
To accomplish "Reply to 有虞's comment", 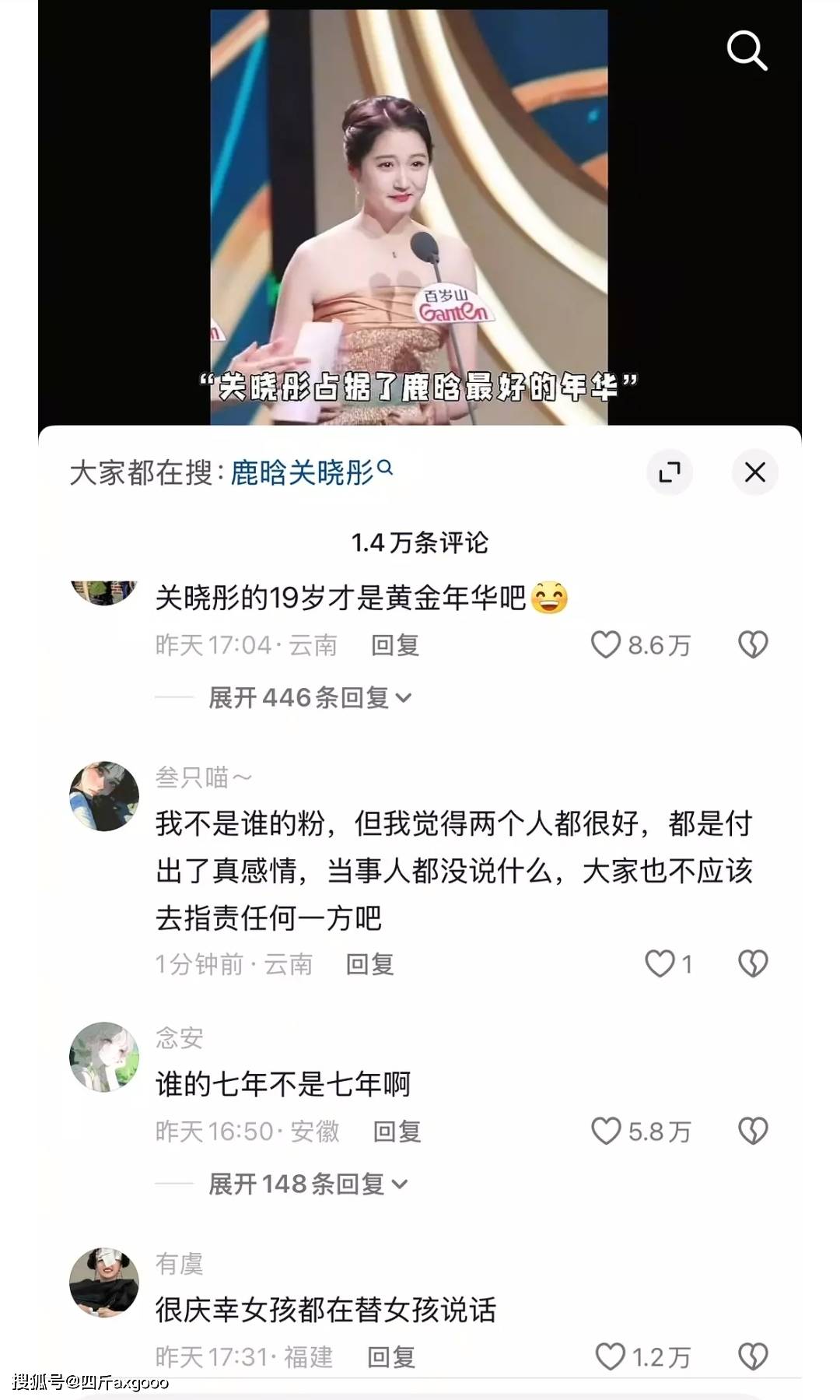I will pyautogui.click(x=391, y=1358).
